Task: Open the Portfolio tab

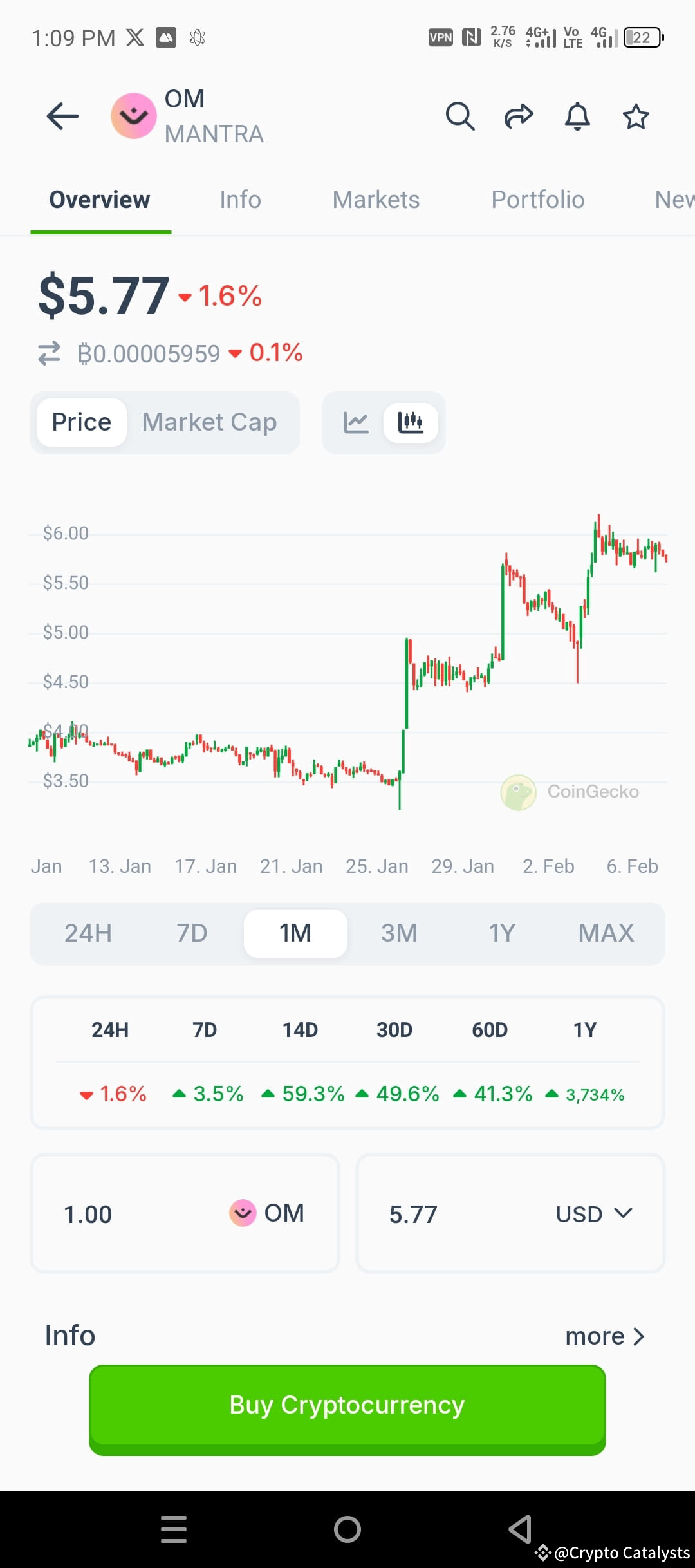Action: pyautogui.click(x=538, y=200)
